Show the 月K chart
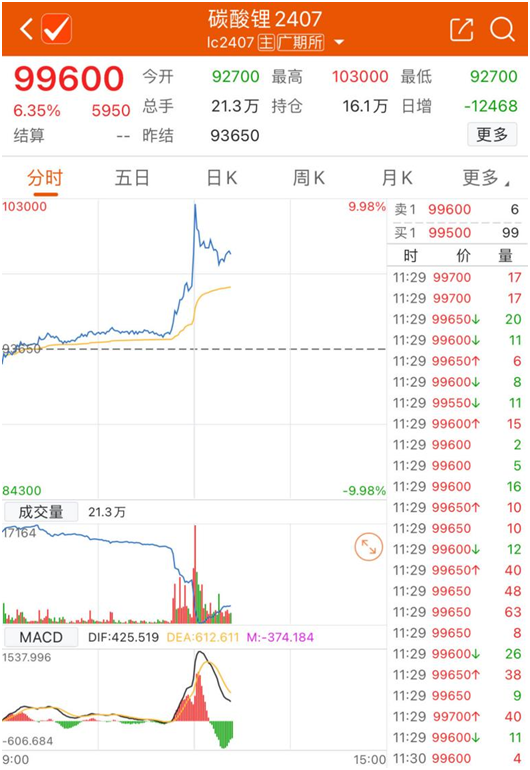 [397, 178]
